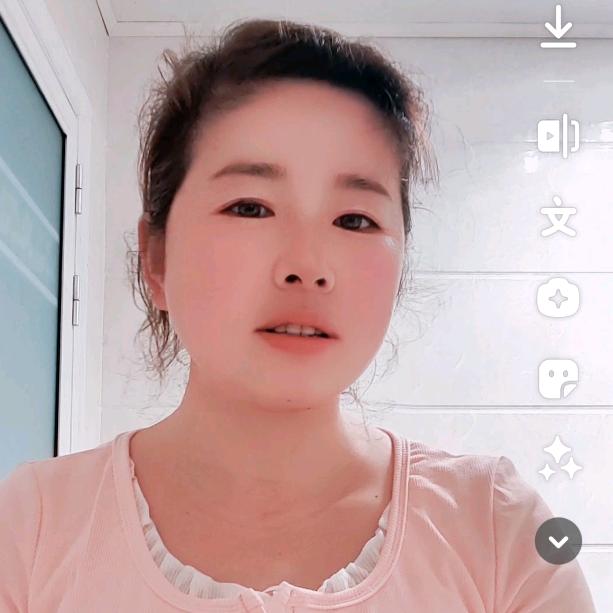Add text with the 文 icon

point(558,216)
